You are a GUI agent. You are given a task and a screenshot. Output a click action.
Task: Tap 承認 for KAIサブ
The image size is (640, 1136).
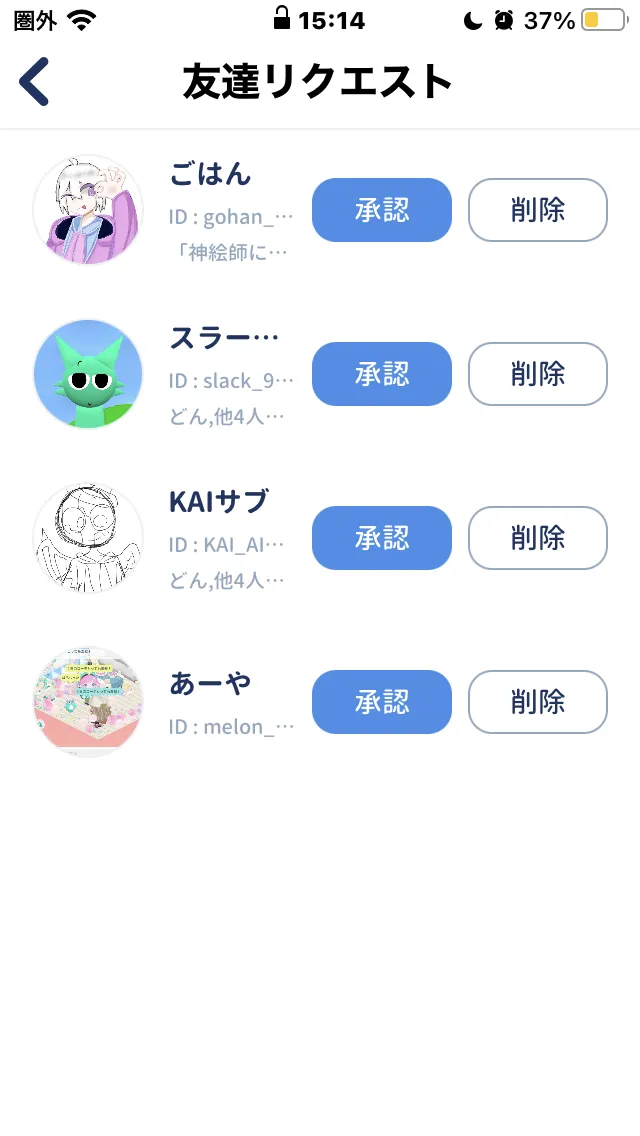(382, 538)
